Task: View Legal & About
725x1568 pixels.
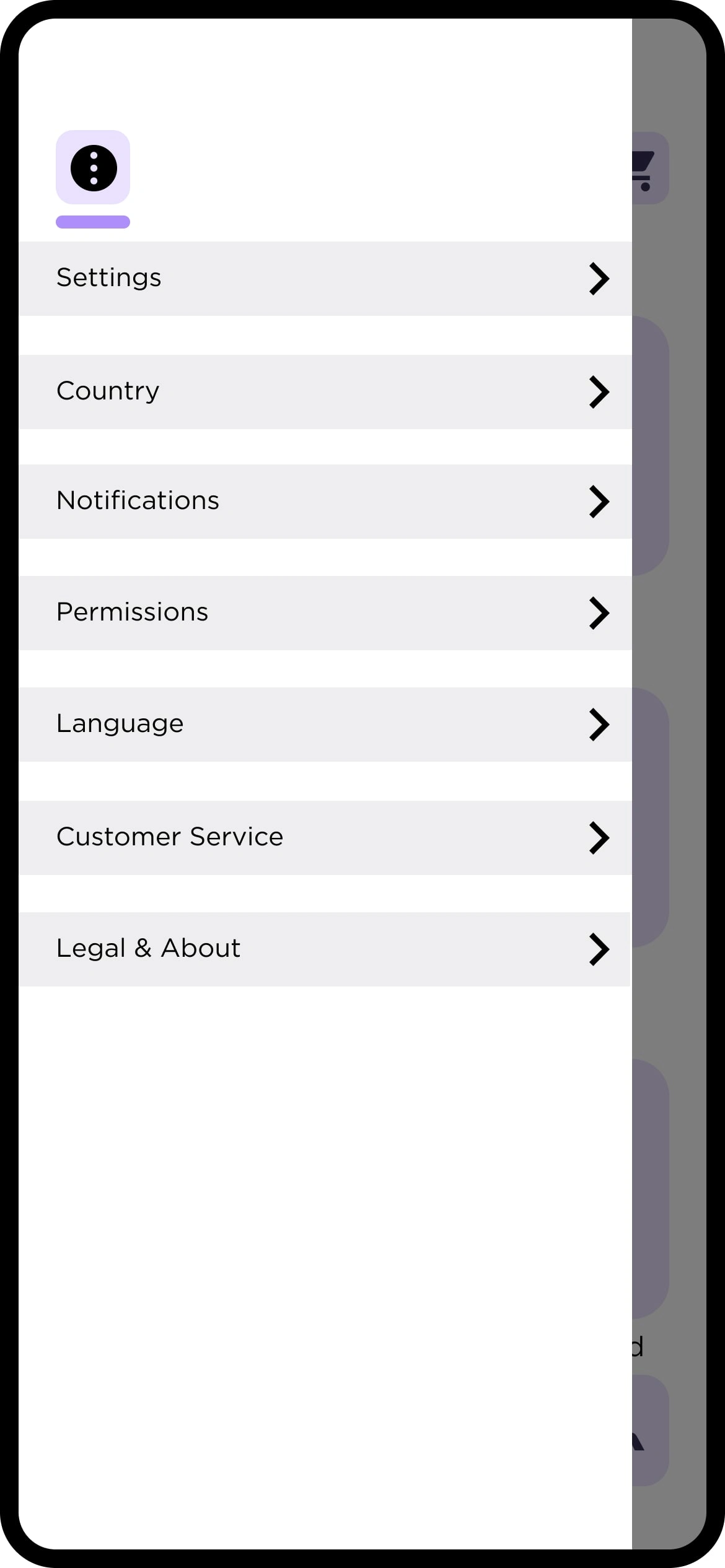Action: click(325, 949)
